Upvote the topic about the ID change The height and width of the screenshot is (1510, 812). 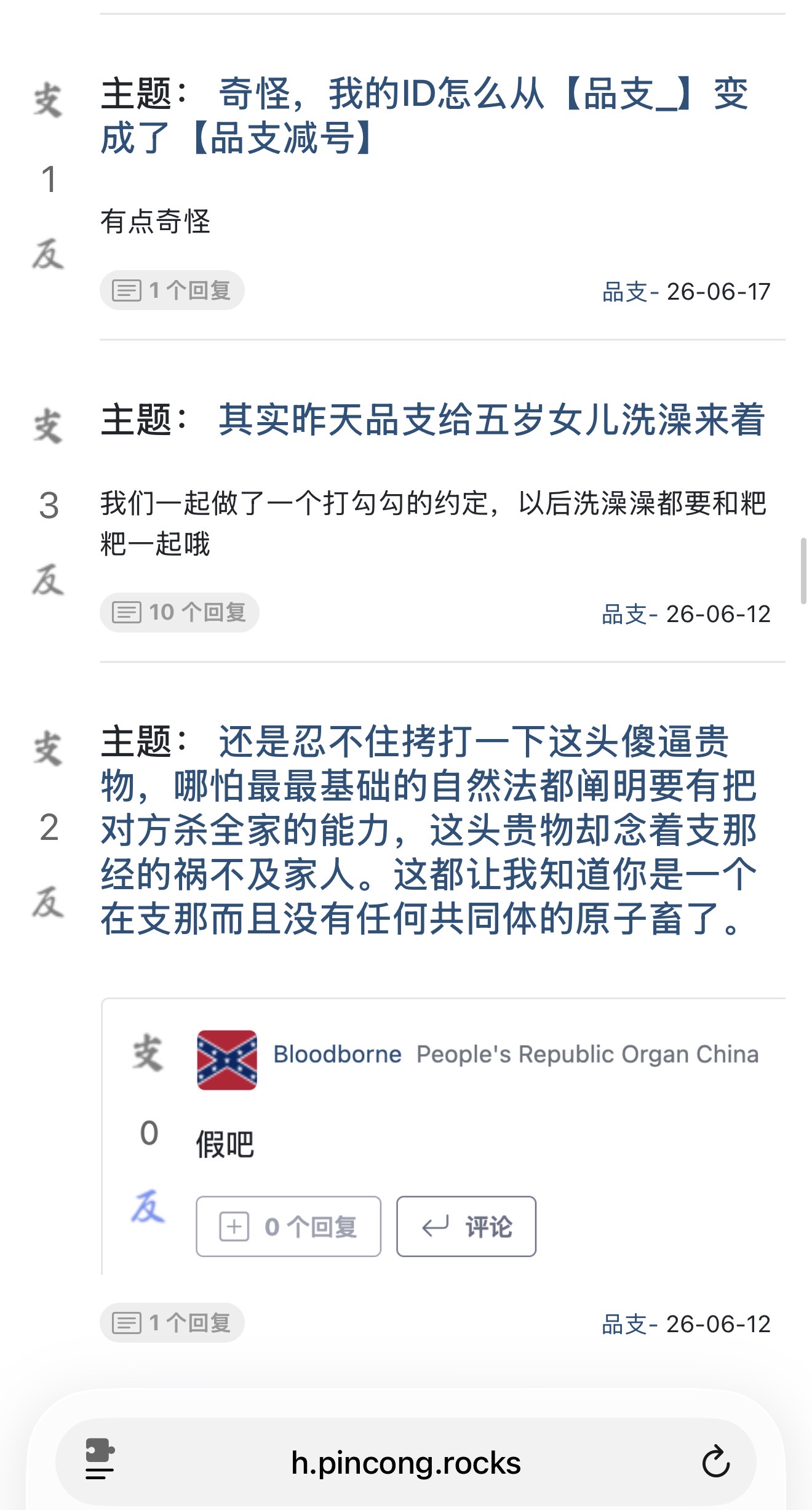click(49, 100)
